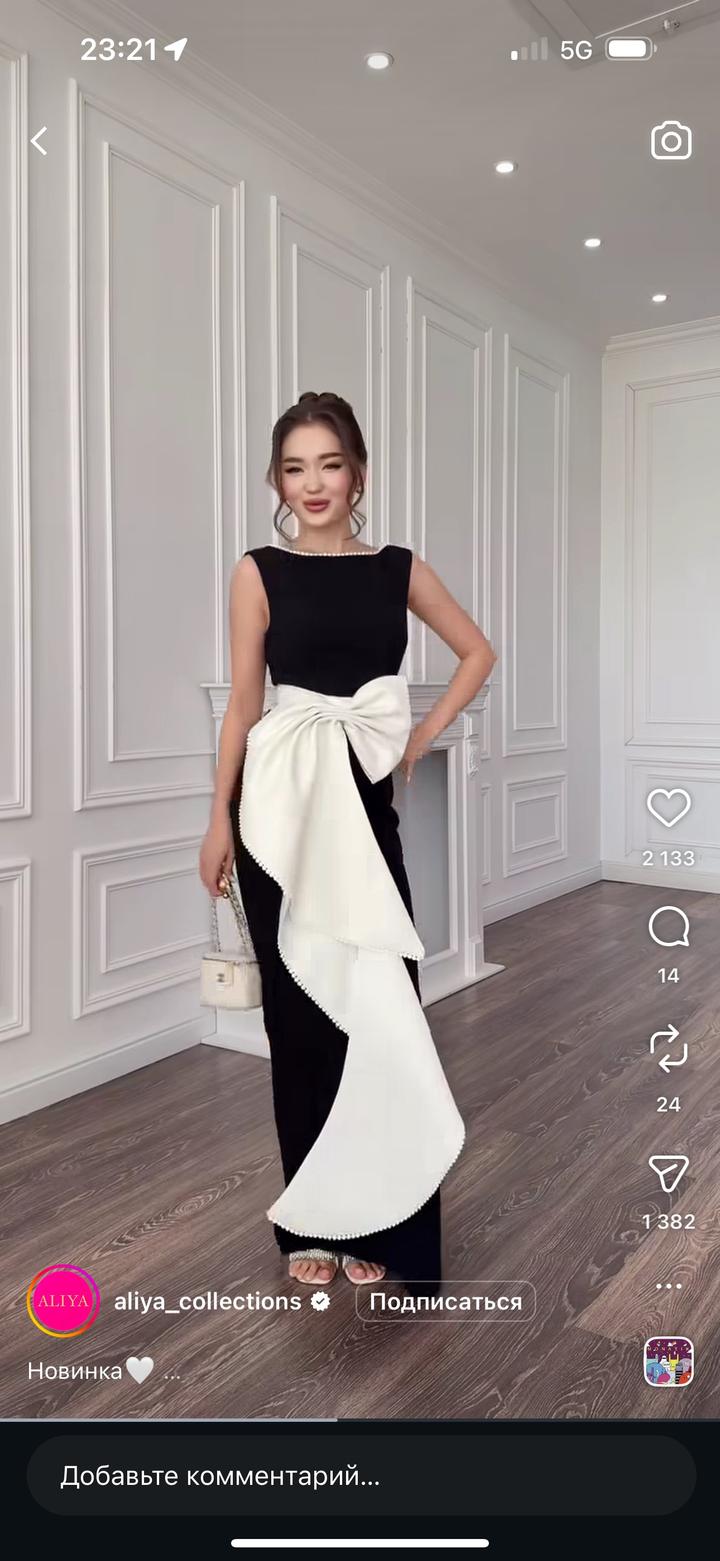Go back using the top arrow
Screen dimensions: 720x1561
click(x=39, y=141)
